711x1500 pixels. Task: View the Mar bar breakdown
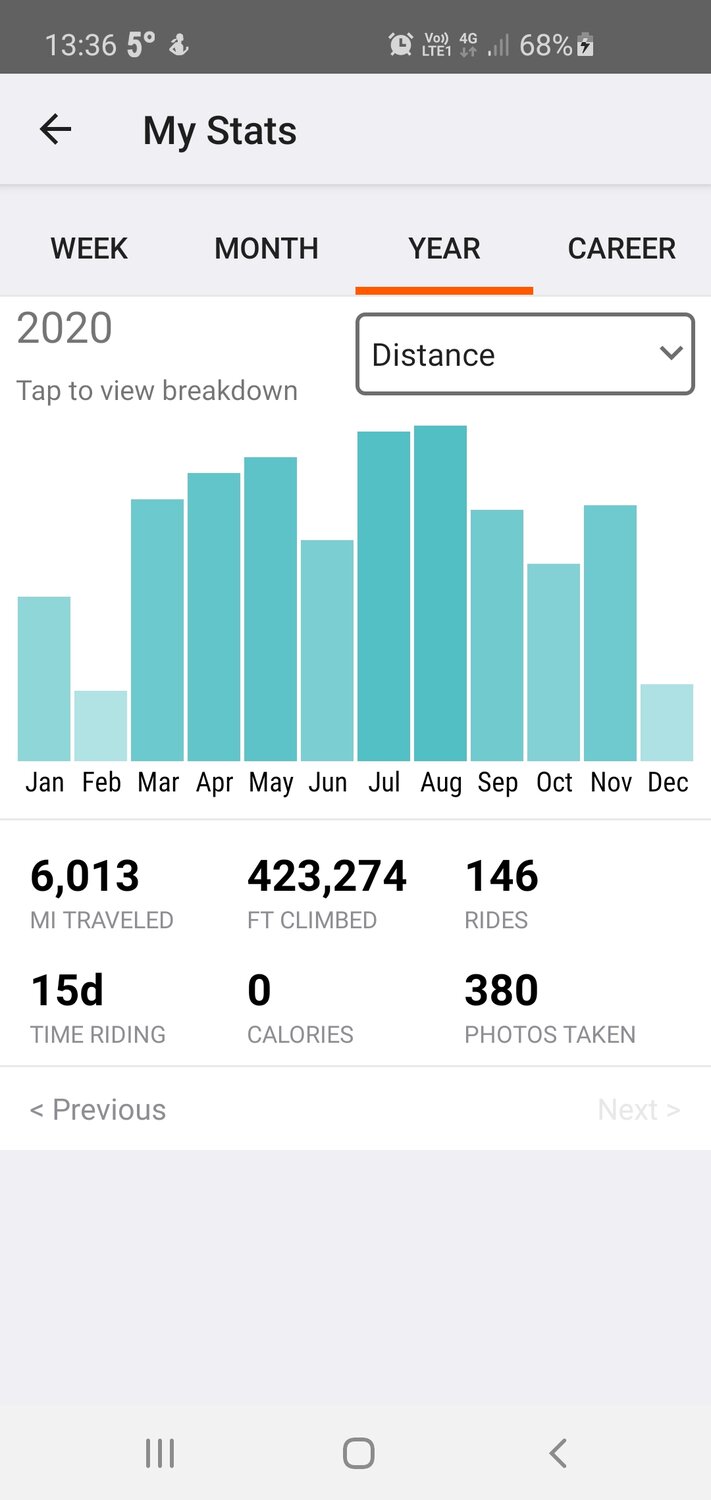157,630
